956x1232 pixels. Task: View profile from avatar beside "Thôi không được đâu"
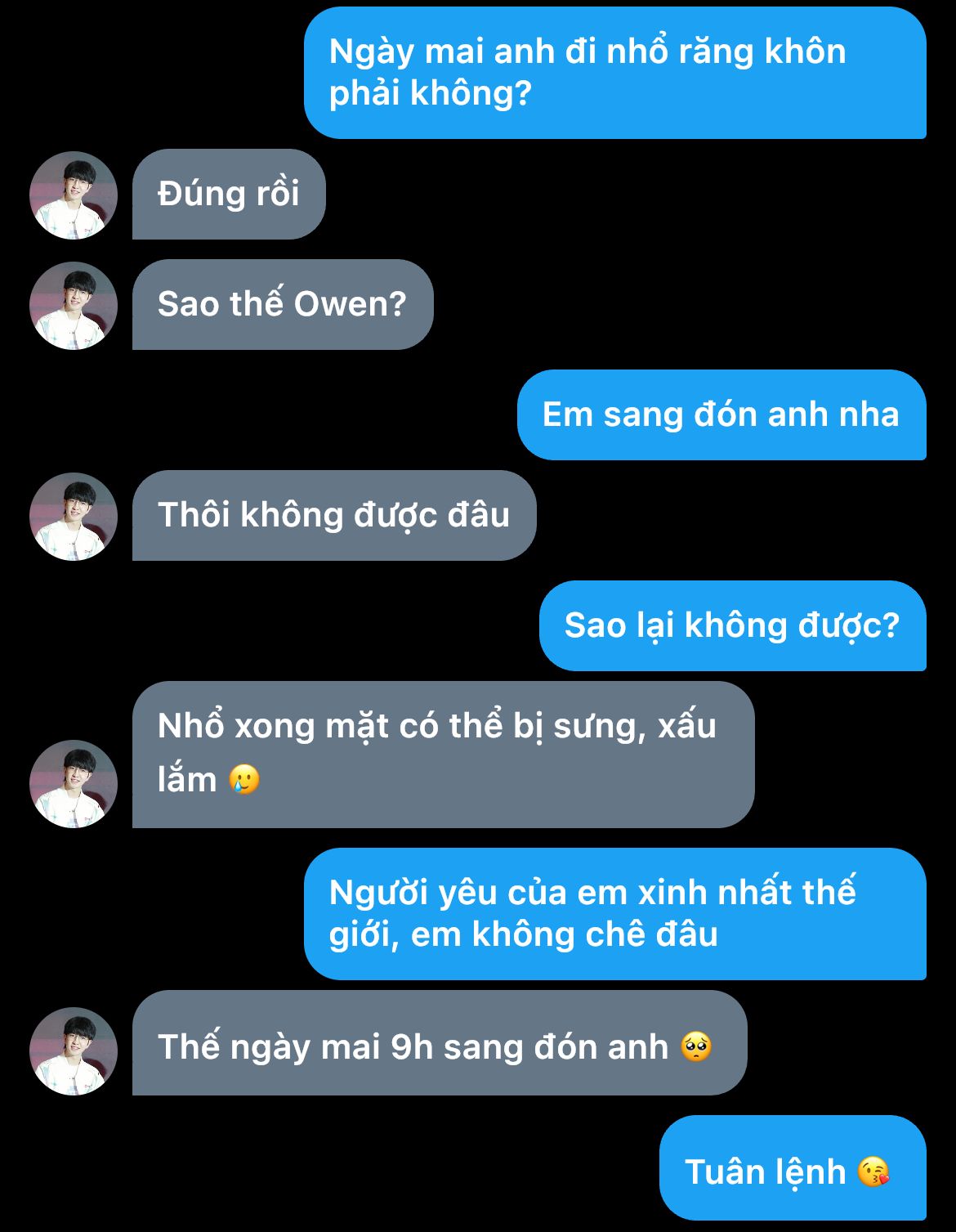(74, 517)
